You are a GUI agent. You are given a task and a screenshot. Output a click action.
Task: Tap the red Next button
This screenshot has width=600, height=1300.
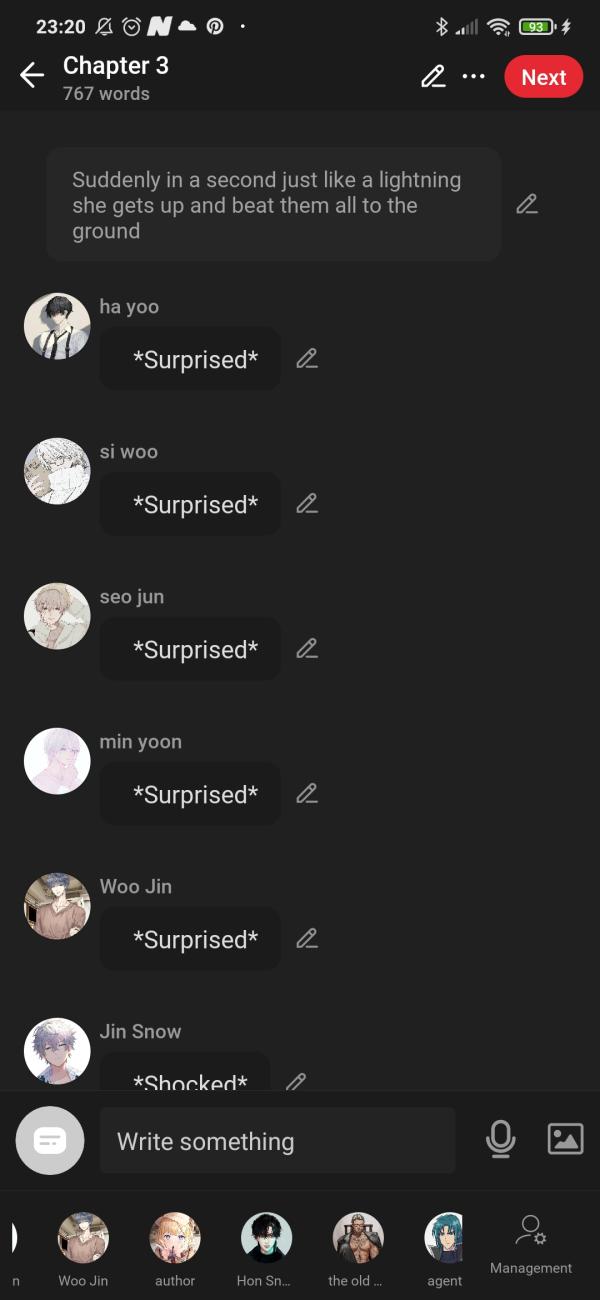[543, 77]
